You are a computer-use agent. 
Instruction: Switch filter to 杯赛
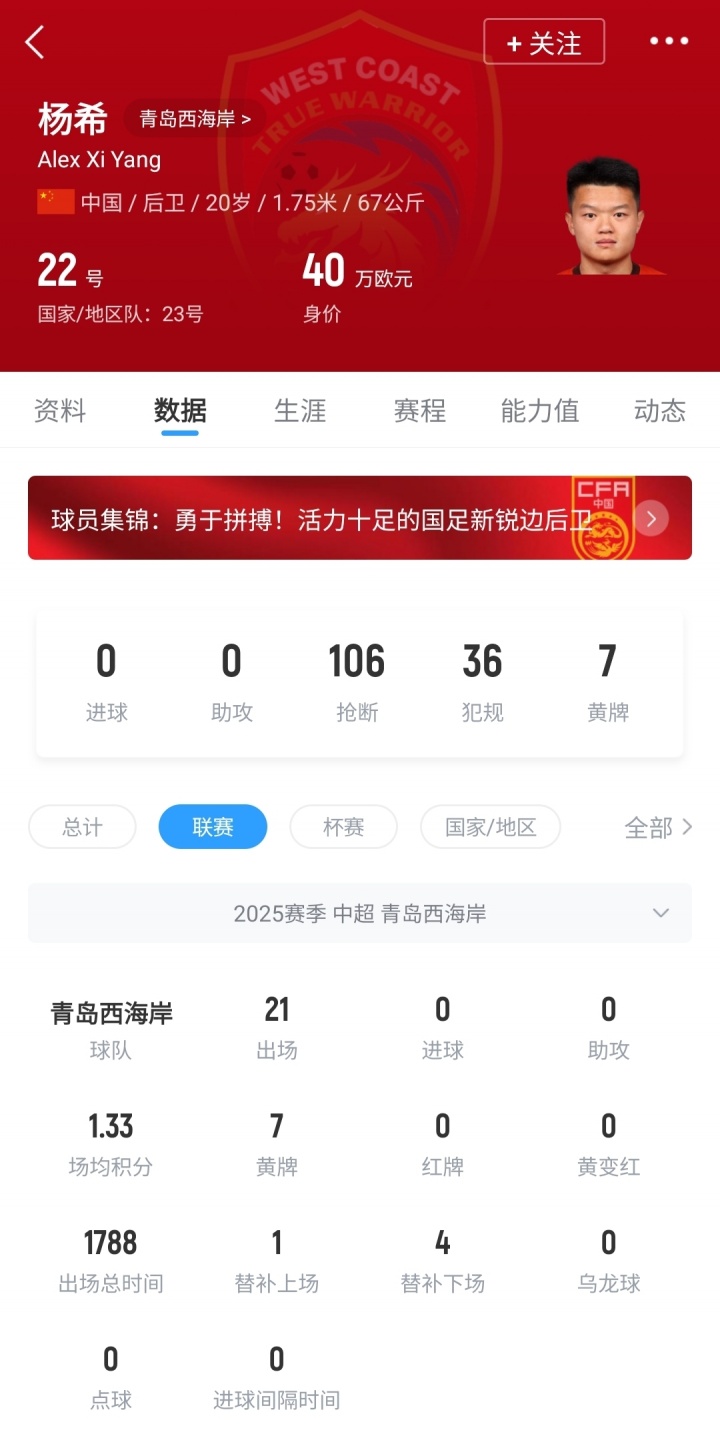(x=343, y=827)
